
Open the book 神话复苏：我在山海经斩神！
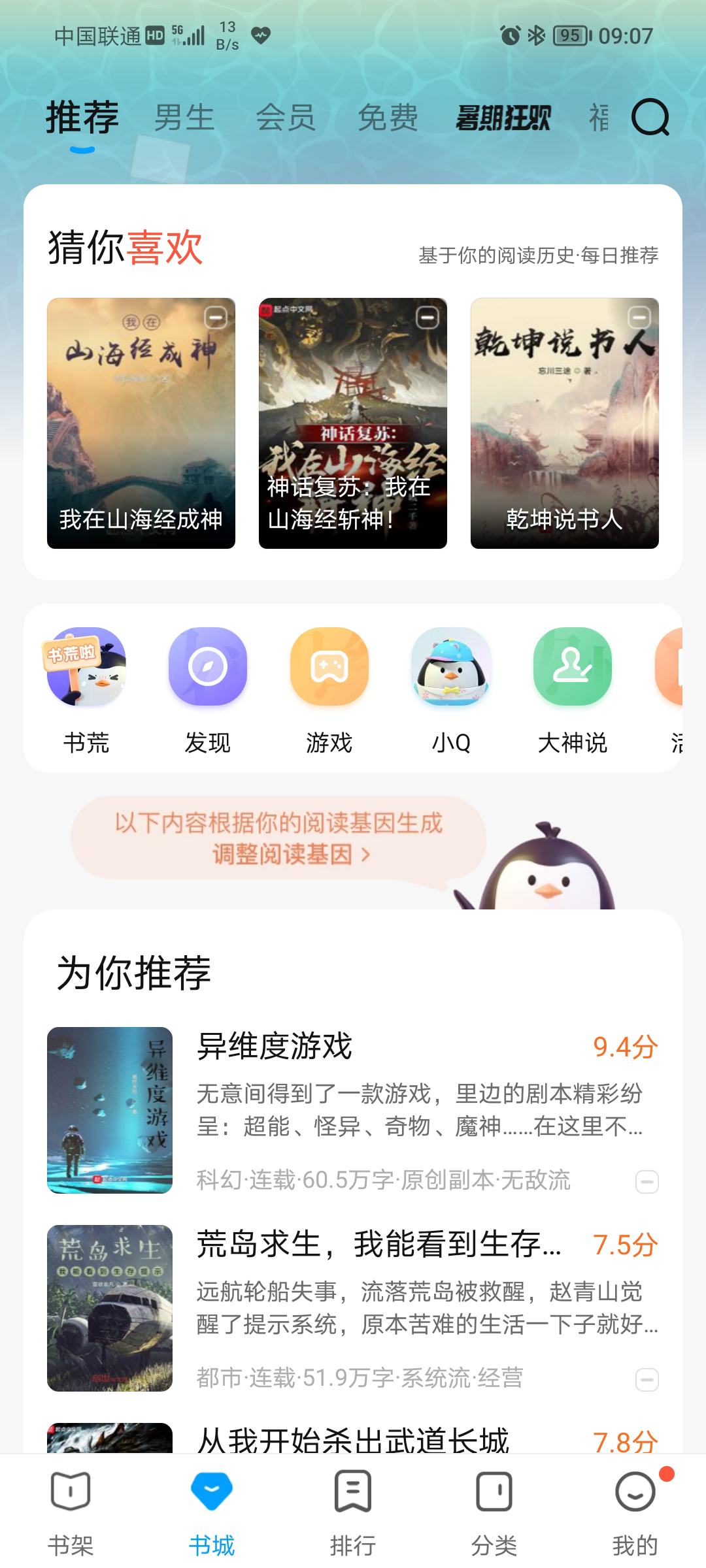pos(353,423)
